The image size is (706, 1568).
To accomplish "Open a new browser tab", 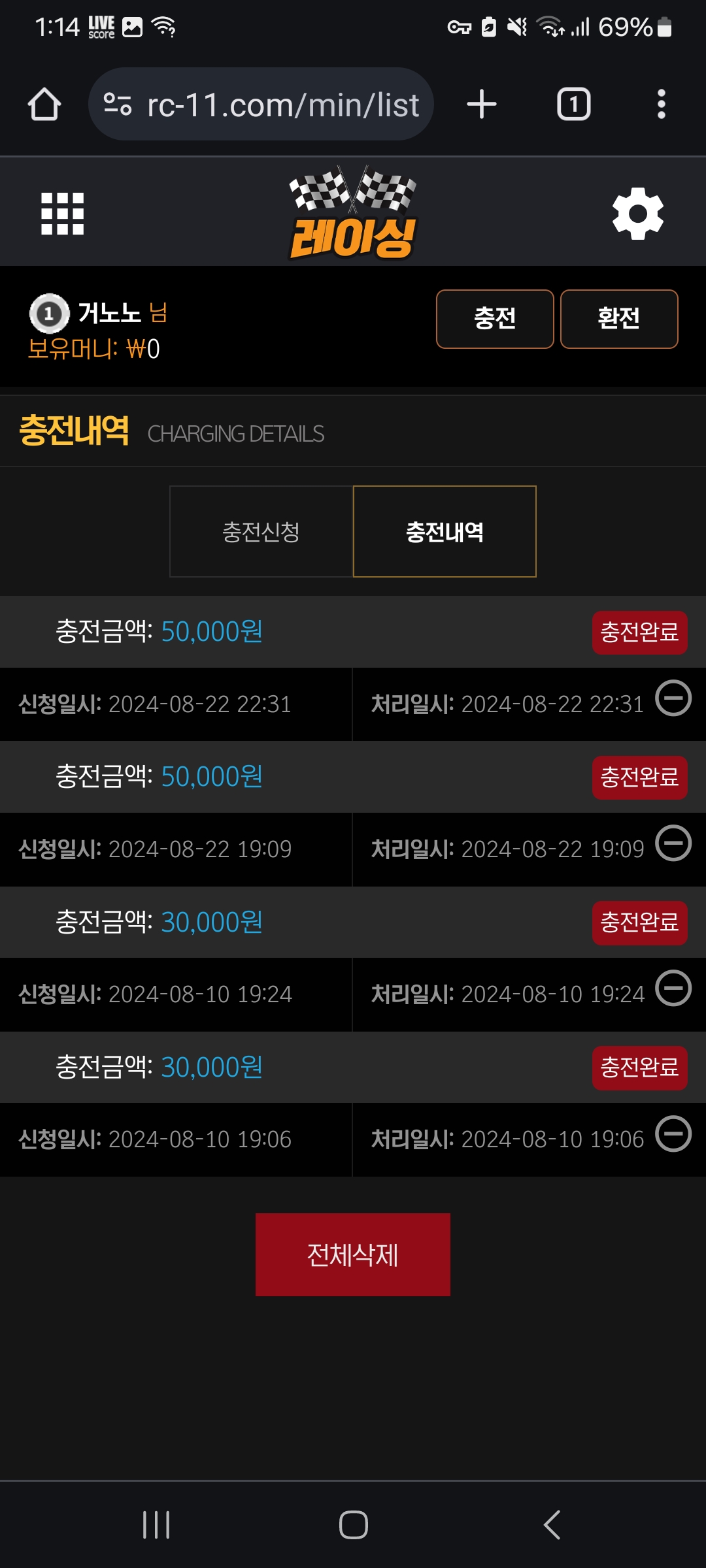I will pos(482,105).
